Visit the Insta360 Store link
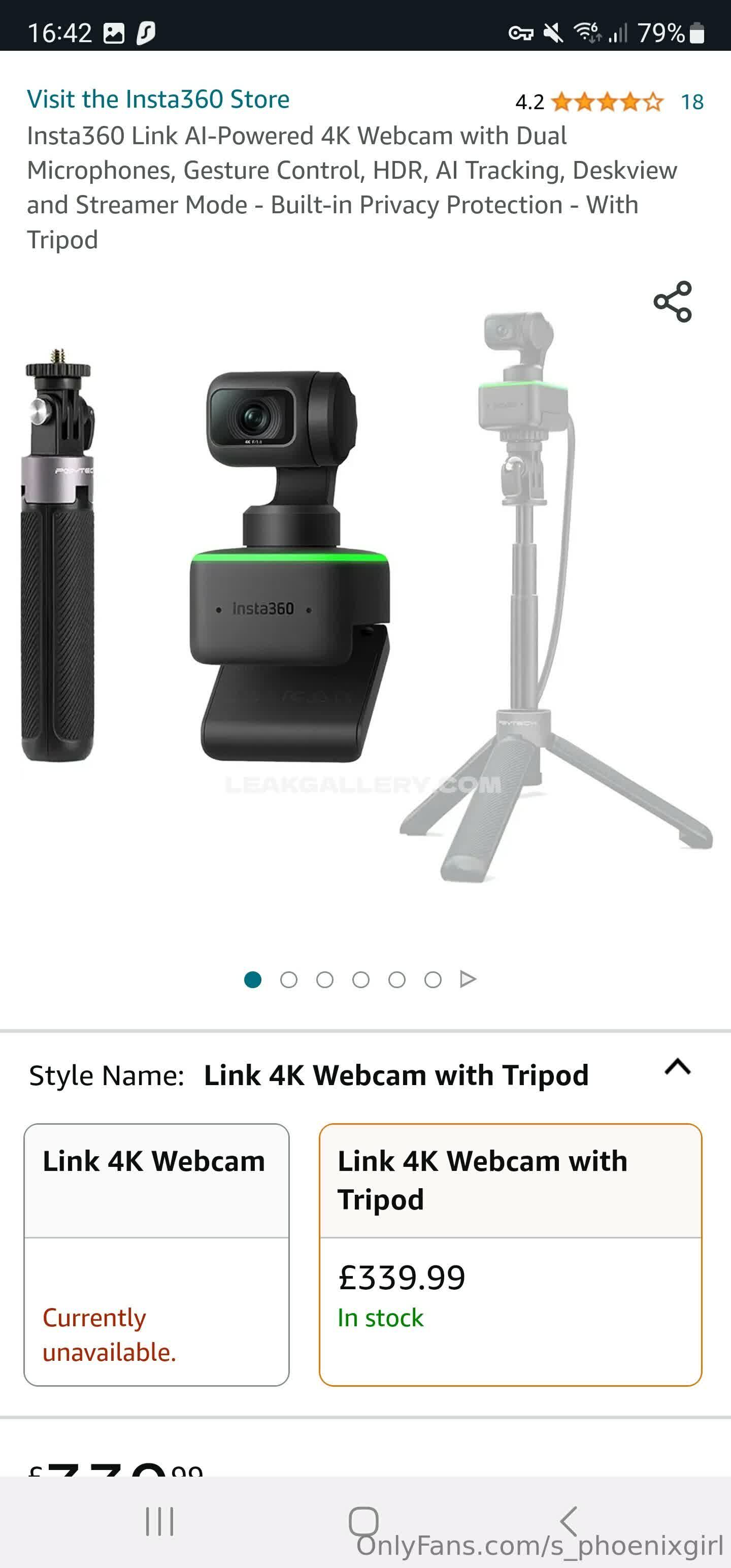The image size is (731, 1568). (x=158, y=99)
